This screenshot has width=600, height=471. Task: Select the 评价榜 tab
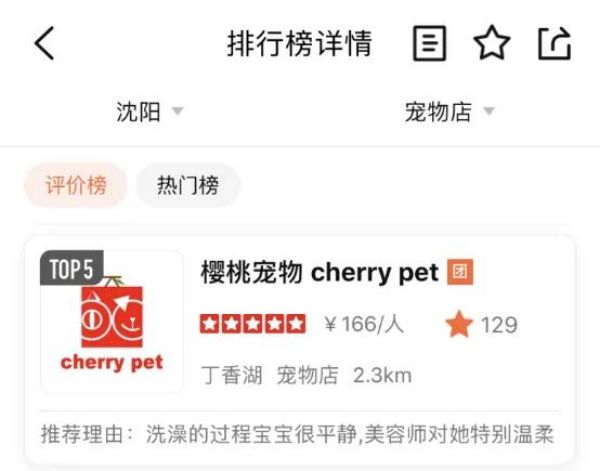pos(76,185)
